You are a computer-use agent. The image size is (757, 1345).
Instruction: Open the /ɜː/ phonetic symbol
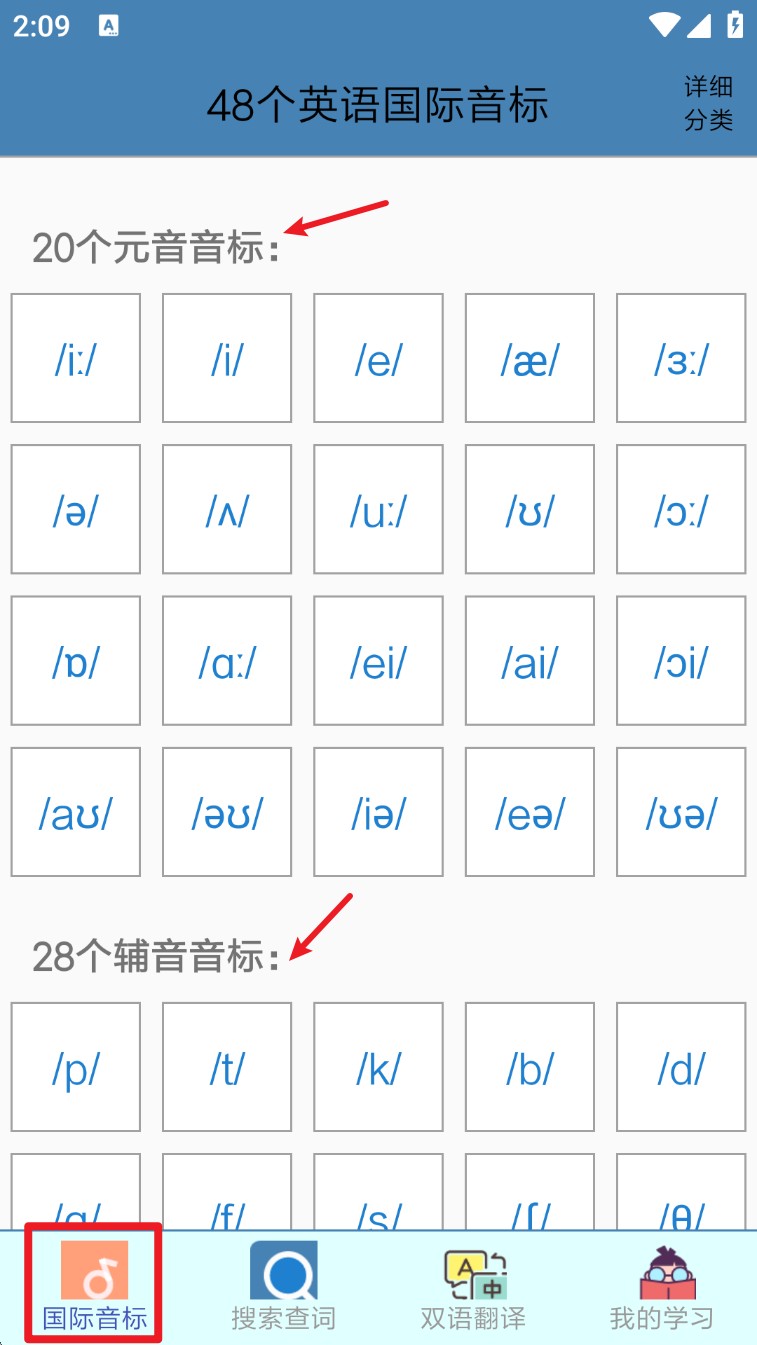(681, 358)
